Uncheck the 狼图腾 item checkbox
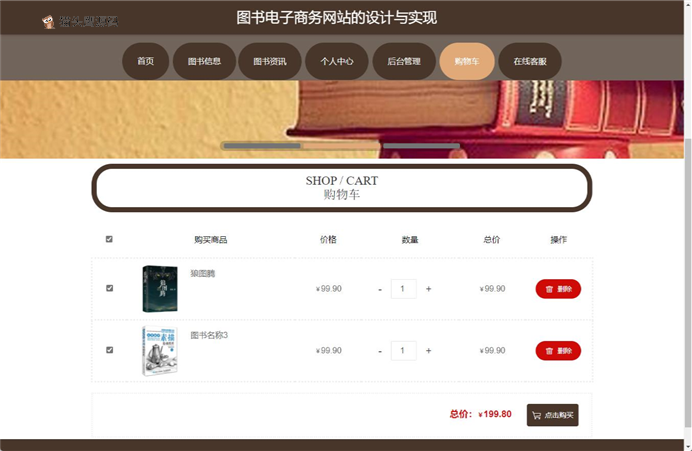Image resolution: width=692 pixels, height=451 pixels. click(109, 288)
